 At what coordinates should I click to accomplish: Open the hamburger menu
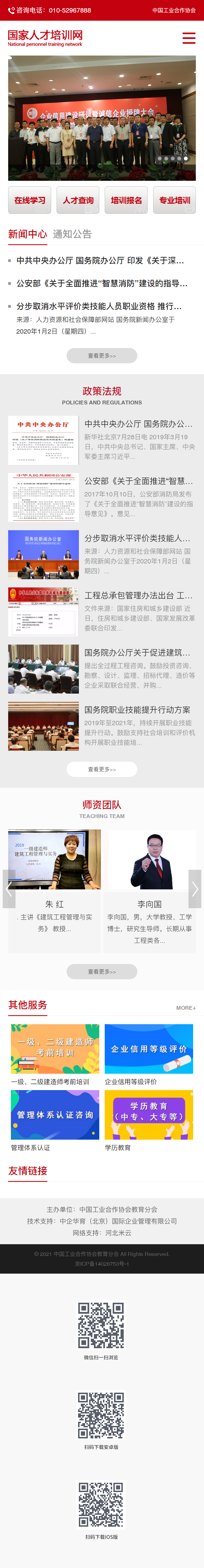(189, 38)
